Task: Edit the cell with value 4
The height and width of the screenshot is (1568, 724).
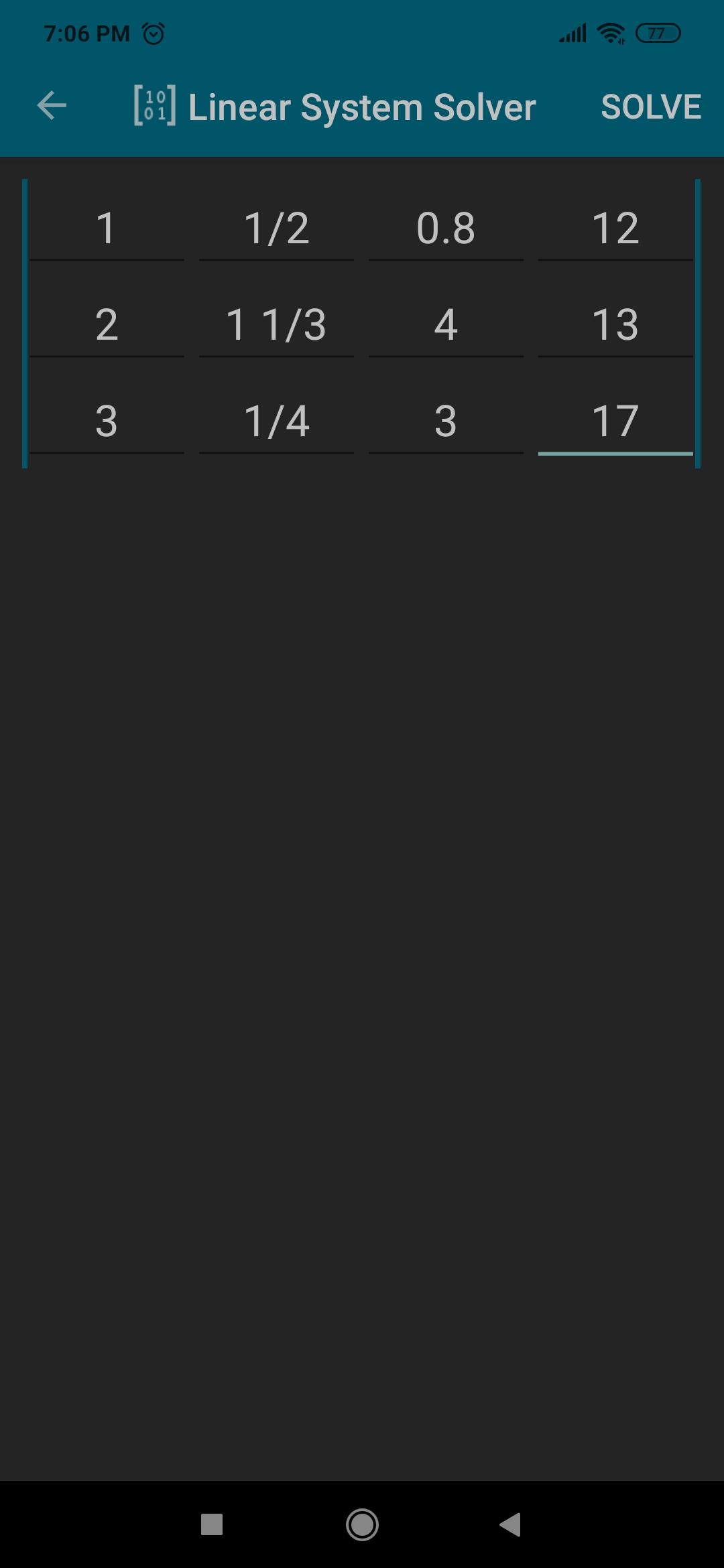Action: click(x=446, y=324)
